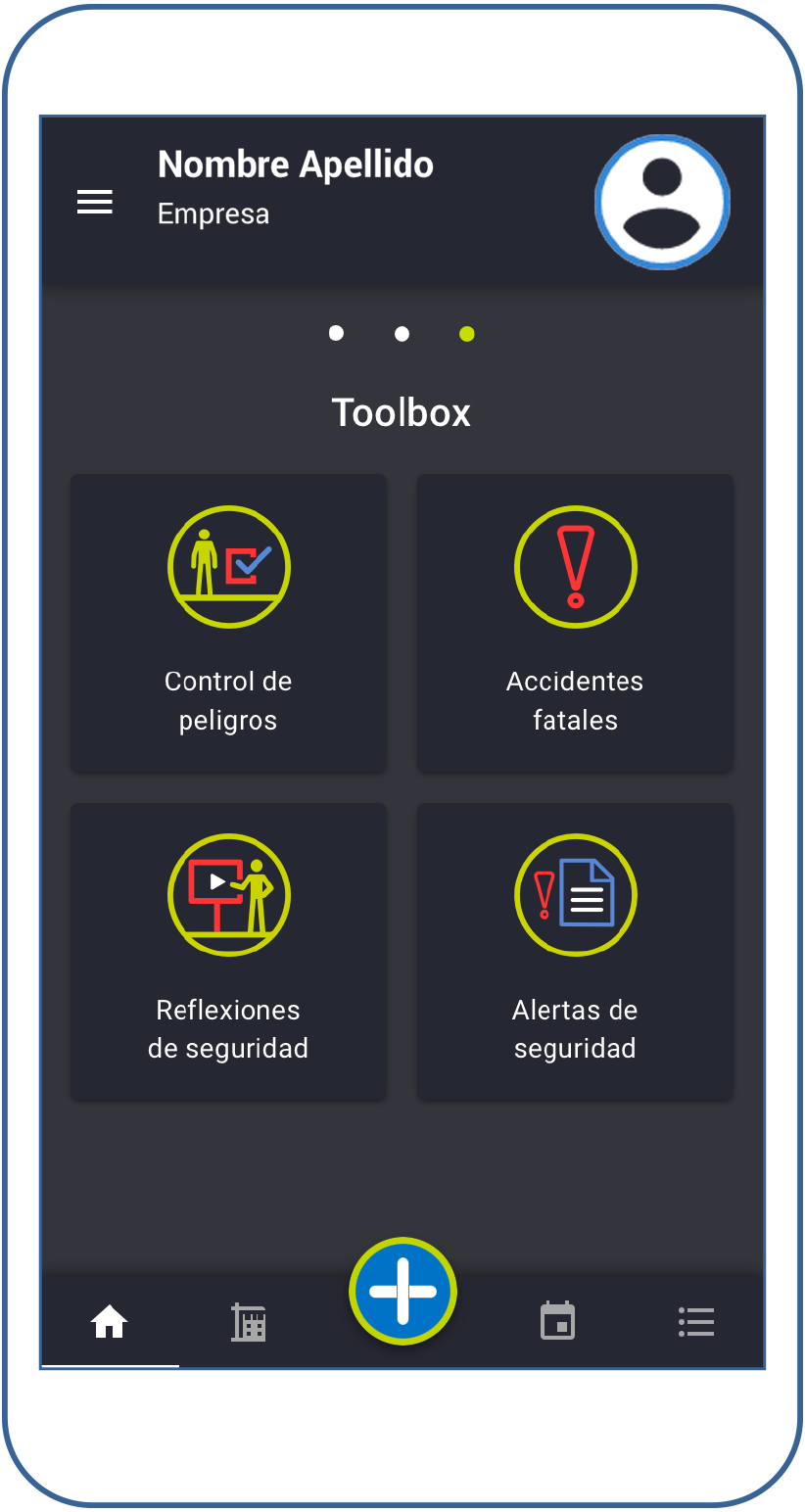Open the Accidentes fatales card
Viewport: 805px width, 1512px height.
(x=576, y=624)
